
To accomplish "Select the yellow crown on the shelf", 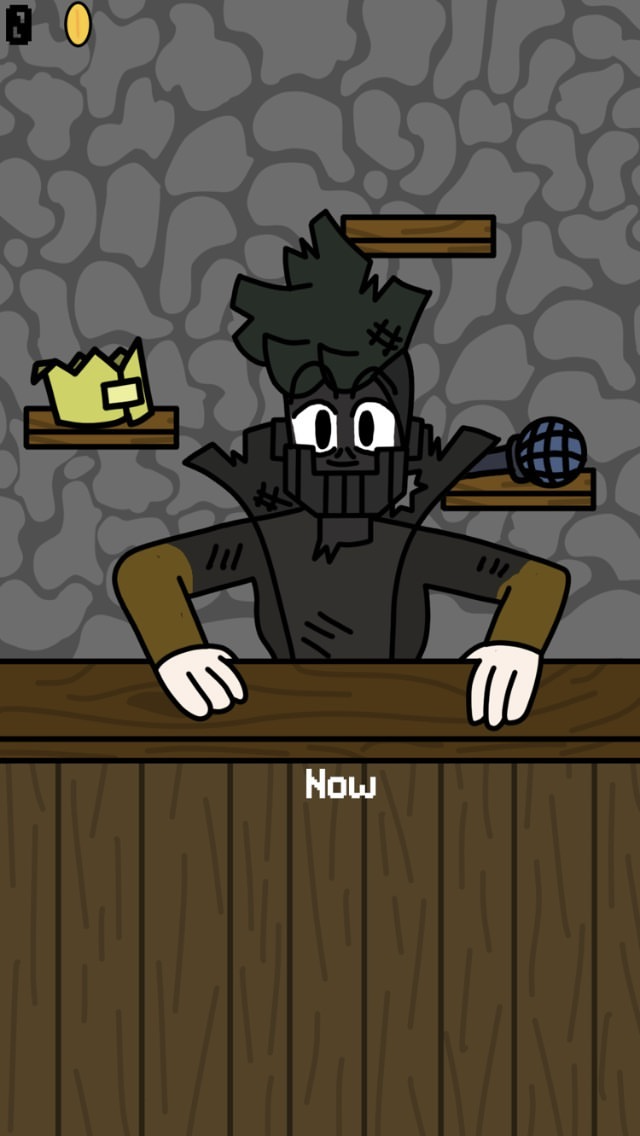I will click(94, 384).
